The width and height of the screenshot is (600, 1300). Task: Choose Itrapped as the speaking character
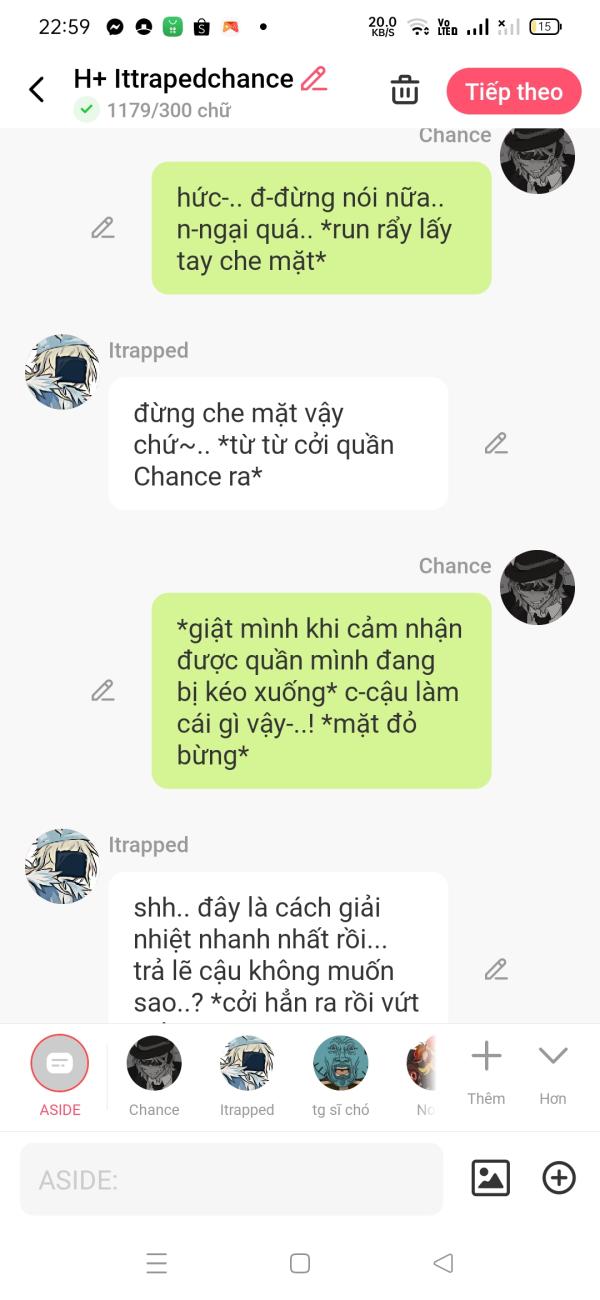coord(247,1064)
